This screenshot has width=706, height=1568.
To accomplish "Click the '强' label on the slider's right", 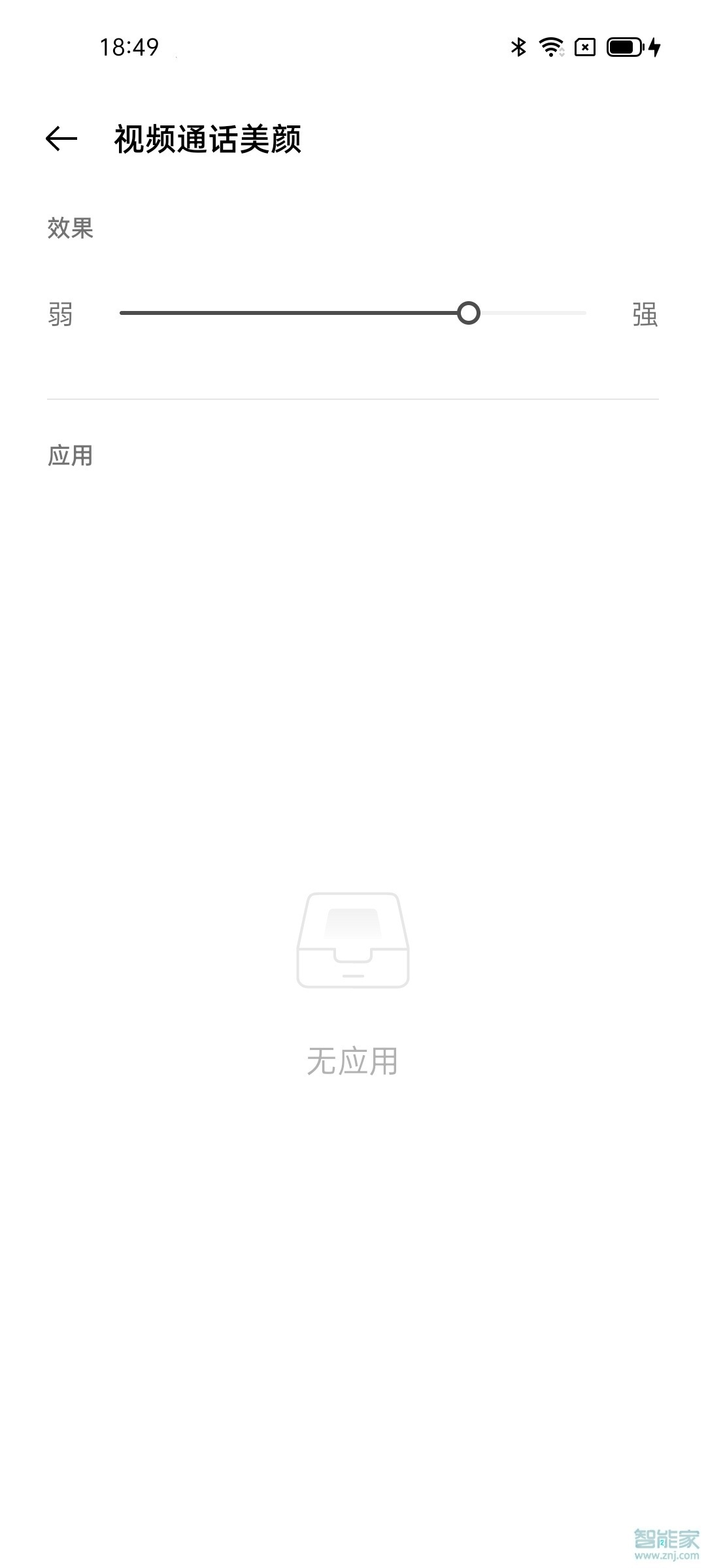I will [x=645, y=314].
